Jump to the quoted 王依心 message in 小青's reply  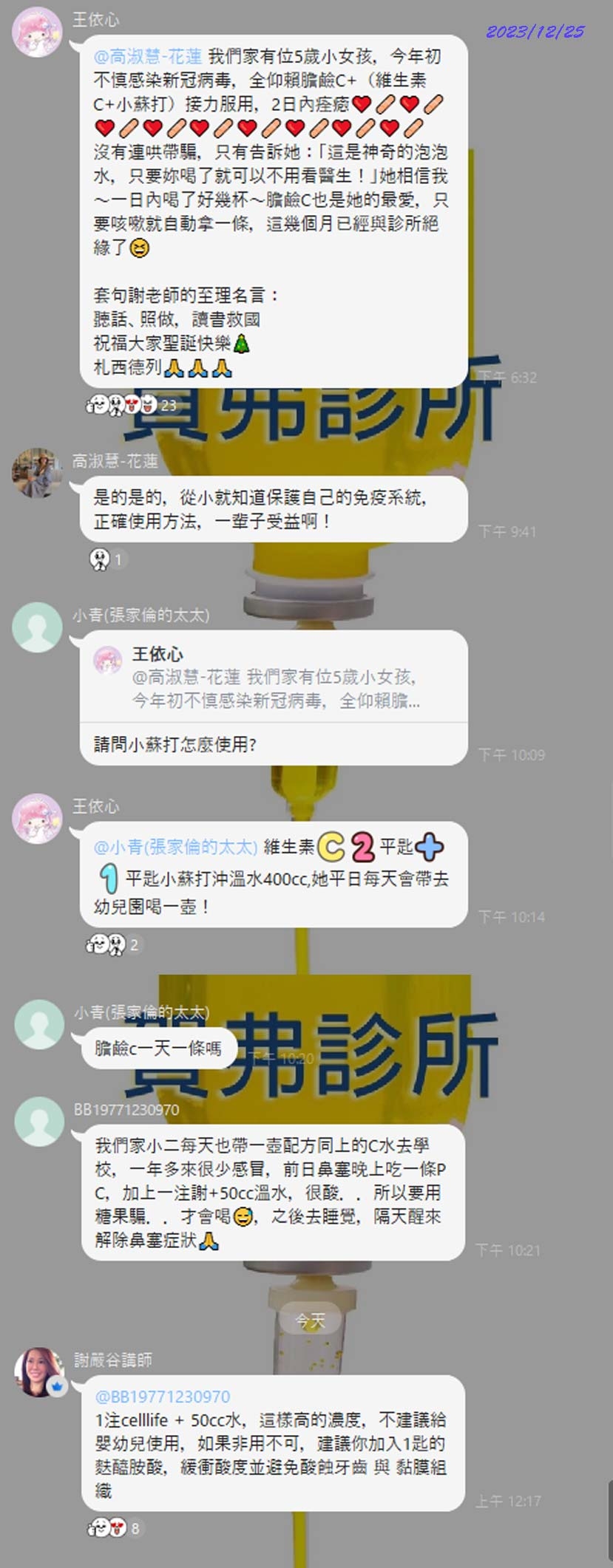274,678
